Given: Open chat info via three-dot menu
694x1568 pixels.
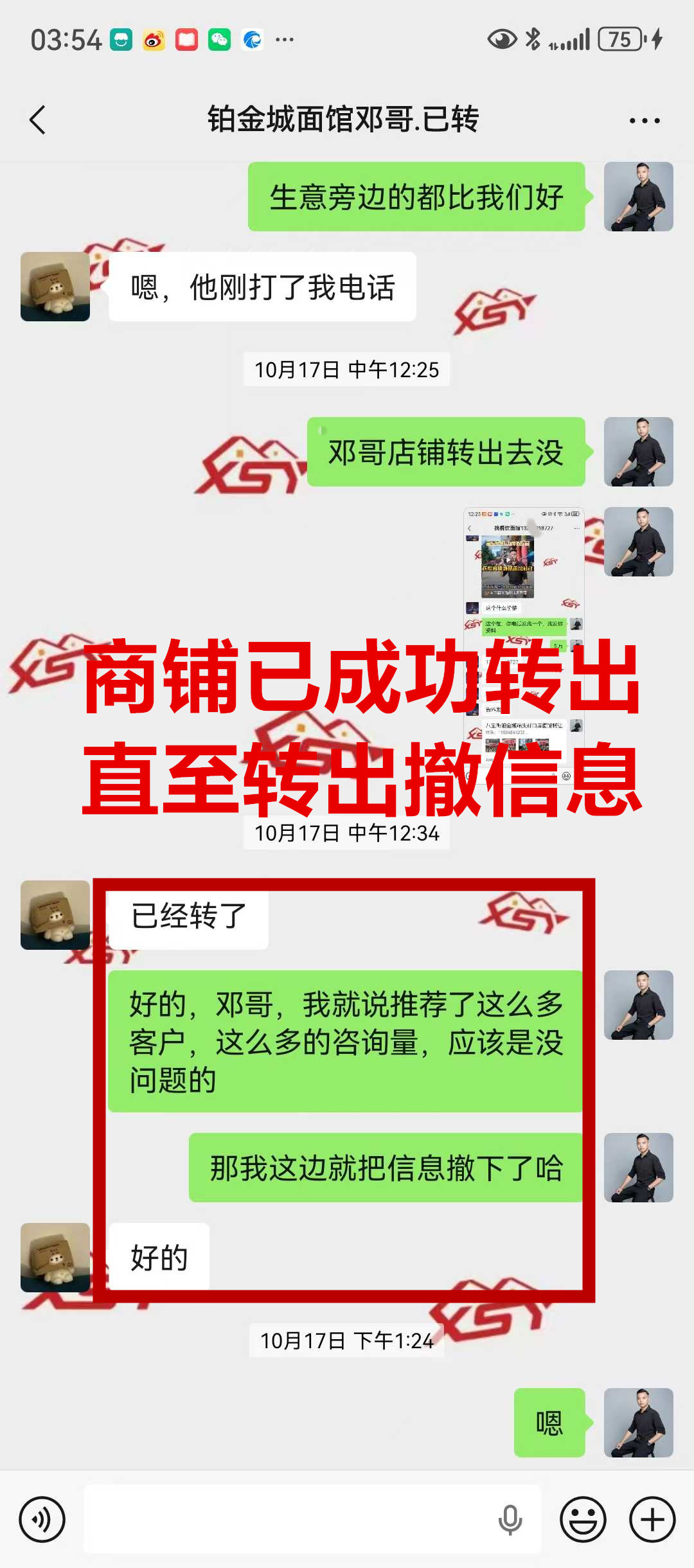Looking at the screenshot, I should tap(644, 120).
